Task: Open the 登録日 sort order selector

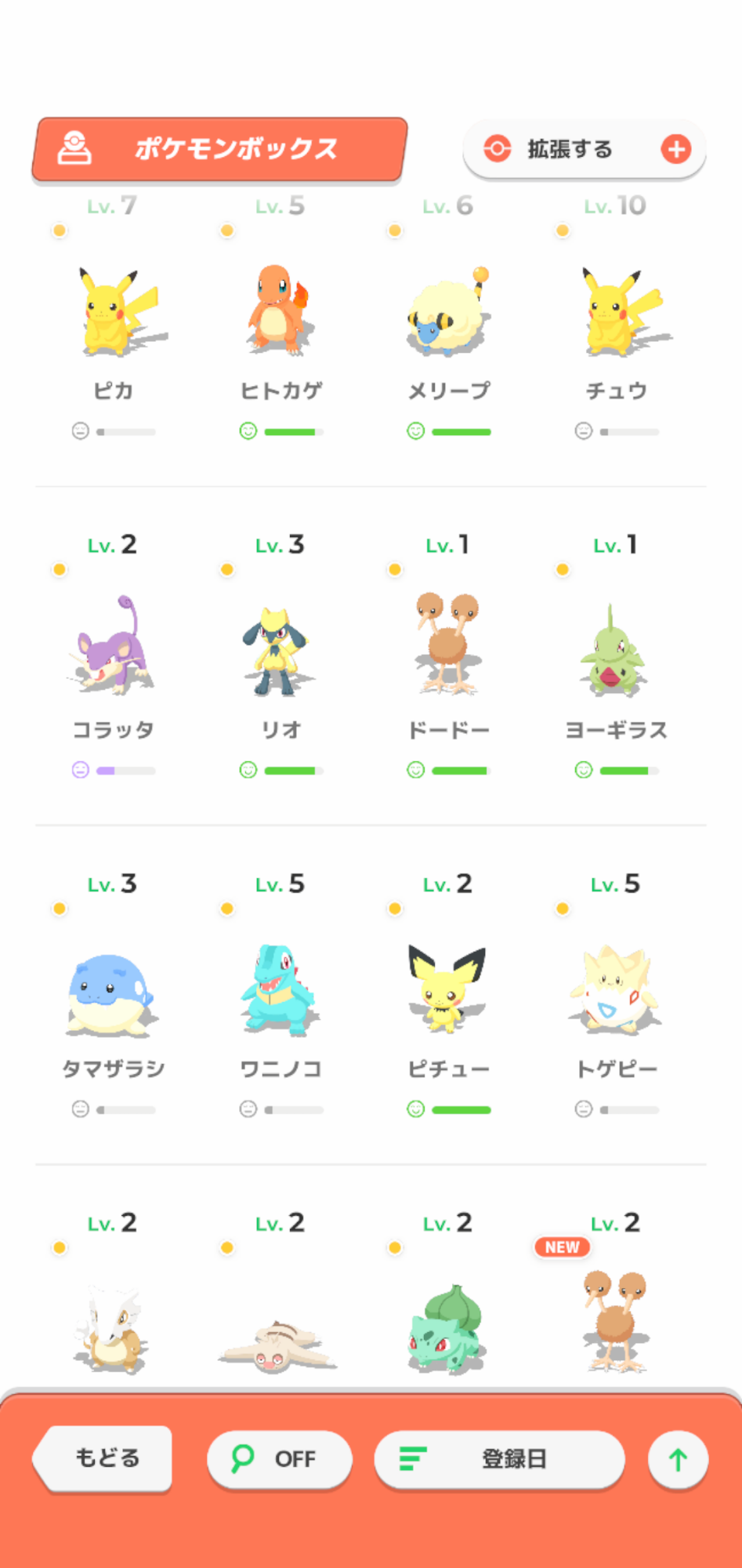Action: (x=499, y=1459)
